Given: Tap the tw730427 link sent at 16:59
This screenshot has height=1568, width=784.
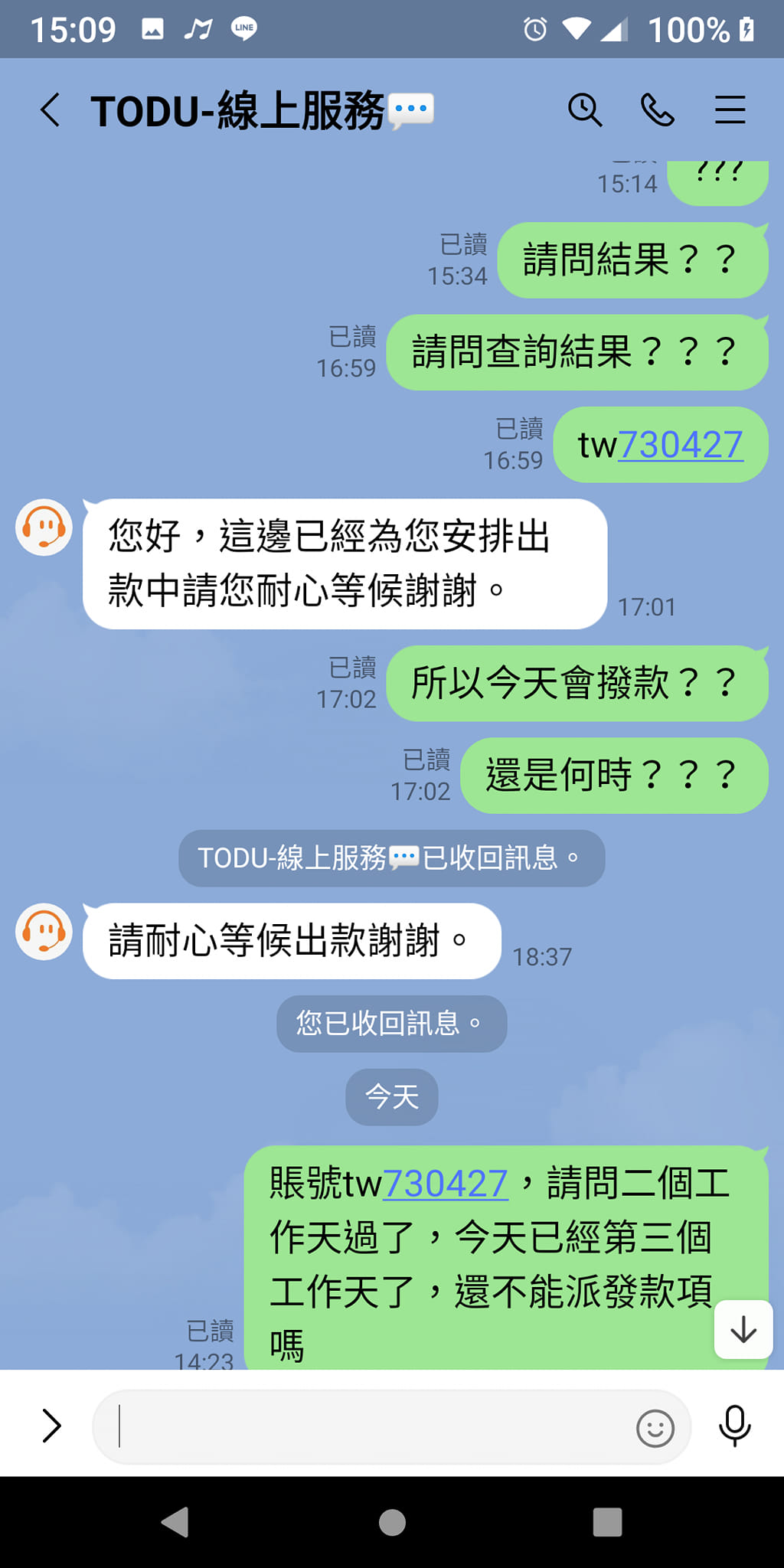Looking at the screenshot, I should point(680,445).
